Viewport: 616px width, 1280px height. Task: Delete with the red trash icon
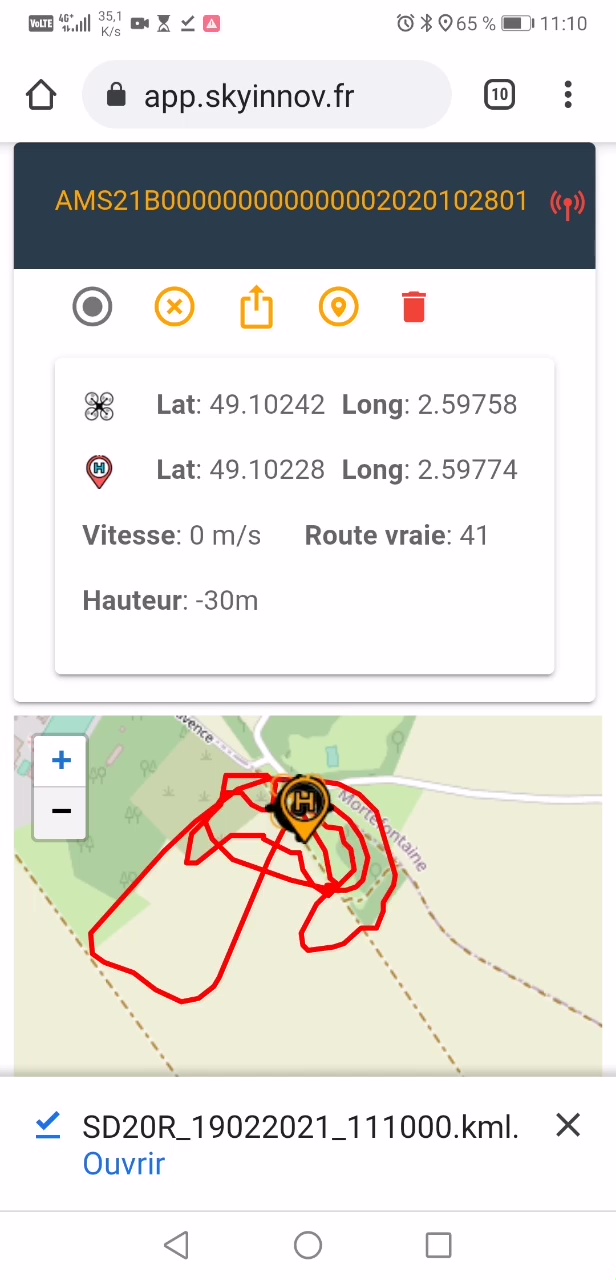point(414,306)
